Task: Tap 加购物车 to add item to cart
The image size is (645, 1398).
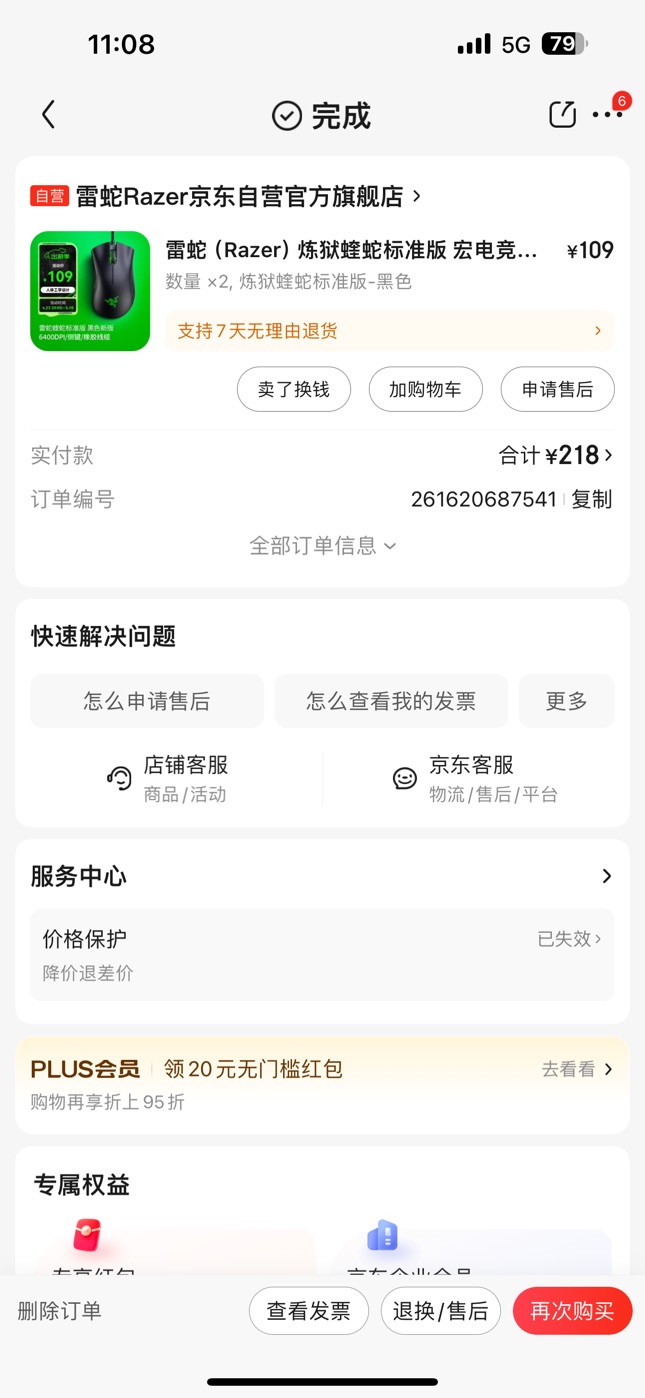Action: pyautogui.click(x=426, y=389)
